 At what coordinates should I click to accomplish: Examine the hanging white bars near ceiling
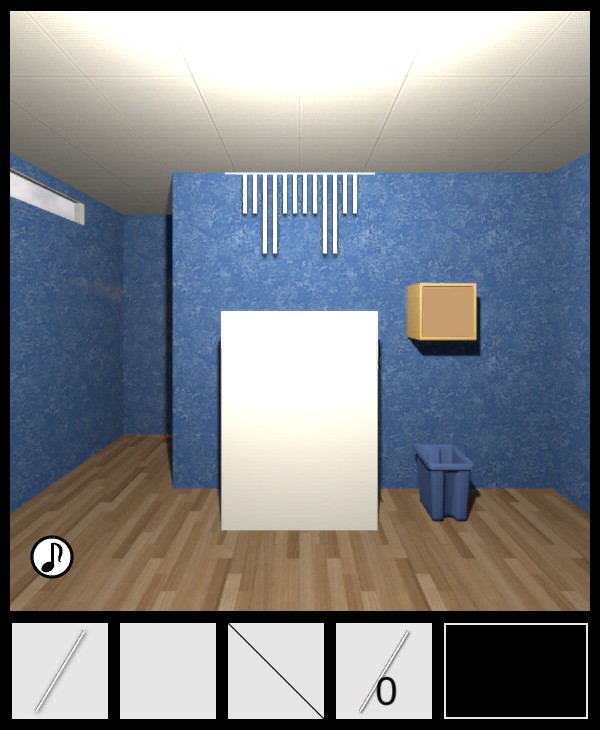coord(300,207)
